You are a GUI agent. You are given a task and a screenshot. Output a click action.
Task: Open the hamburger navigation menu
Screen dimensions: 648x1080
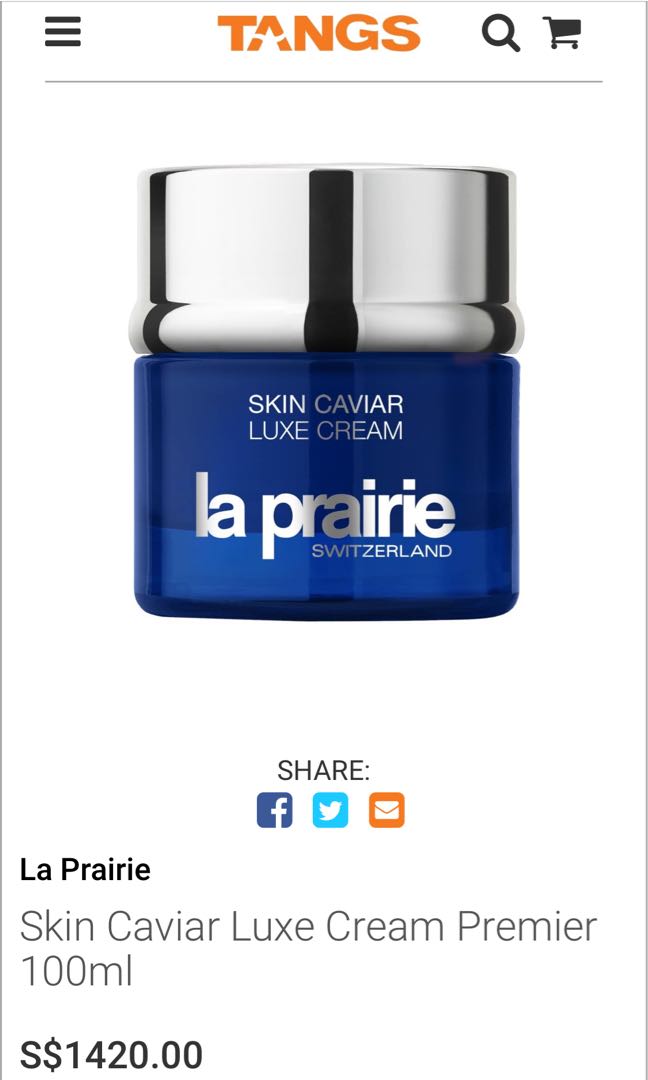[x=62, y=33]
